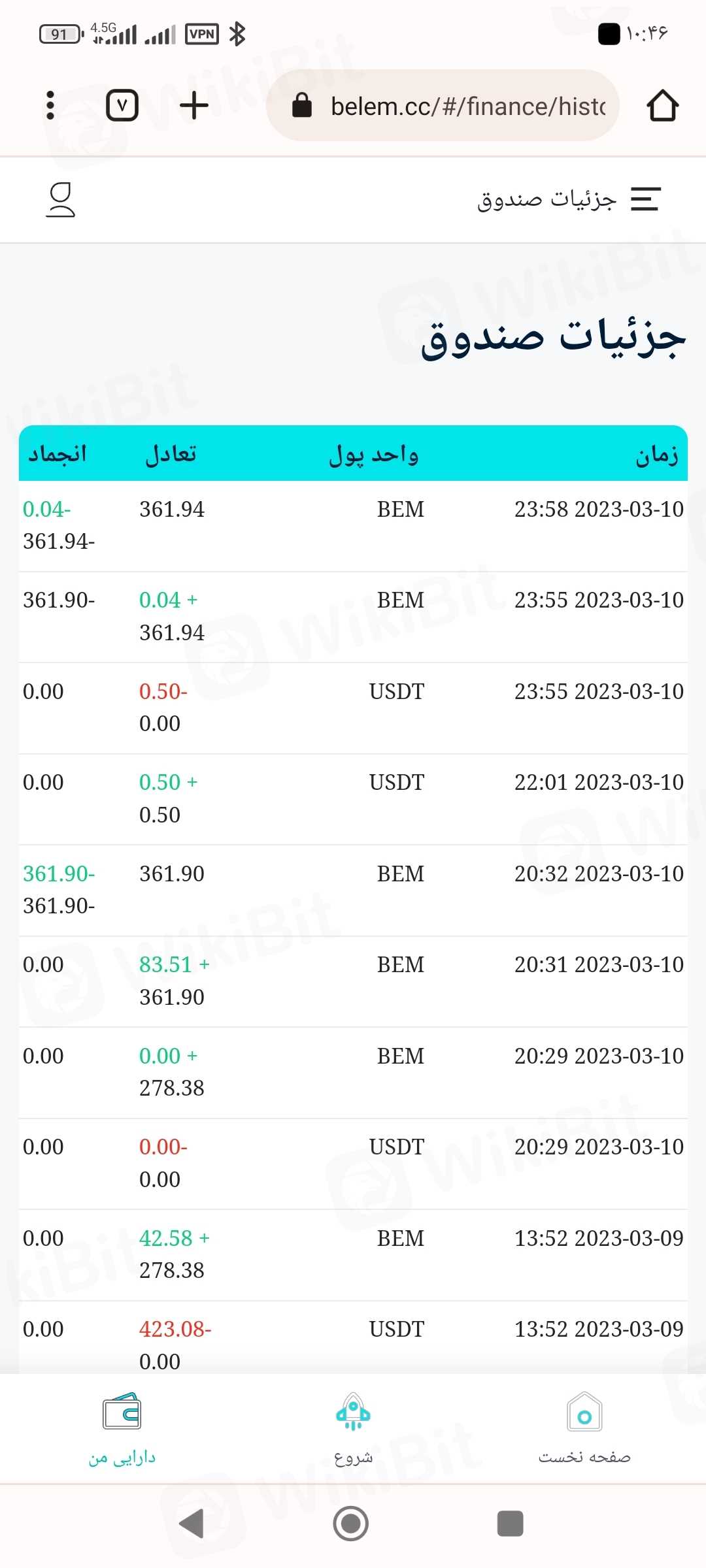Open recent apps with the square button

(x=510, y=1524)
